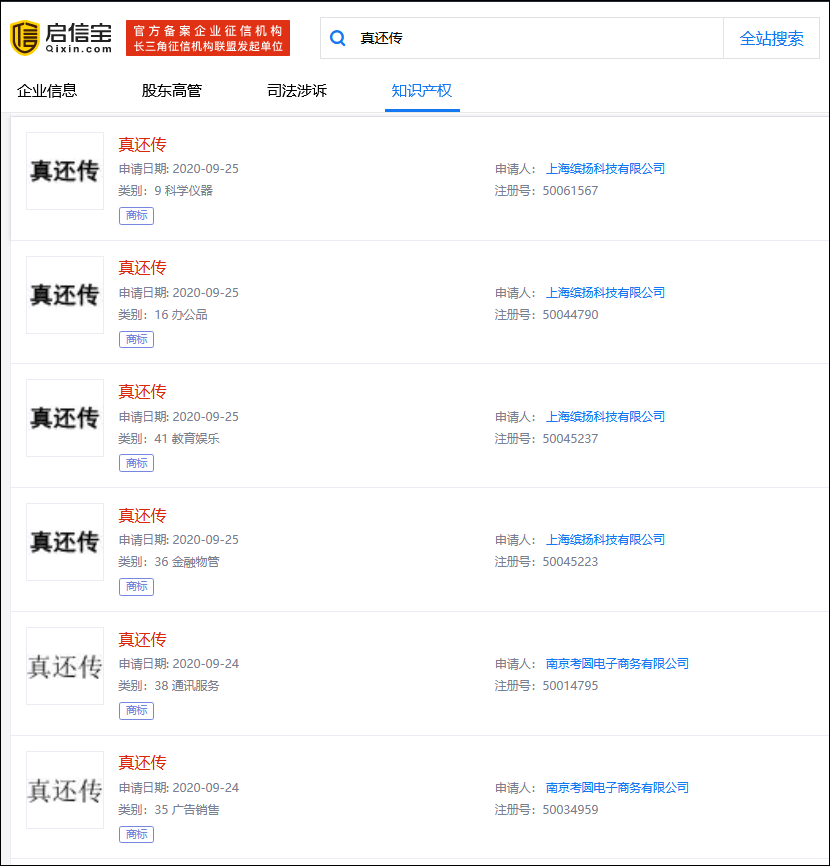
Task: Open the 真还传 trademark result for 41 教育娱乐
Action: tap(142, 392)
